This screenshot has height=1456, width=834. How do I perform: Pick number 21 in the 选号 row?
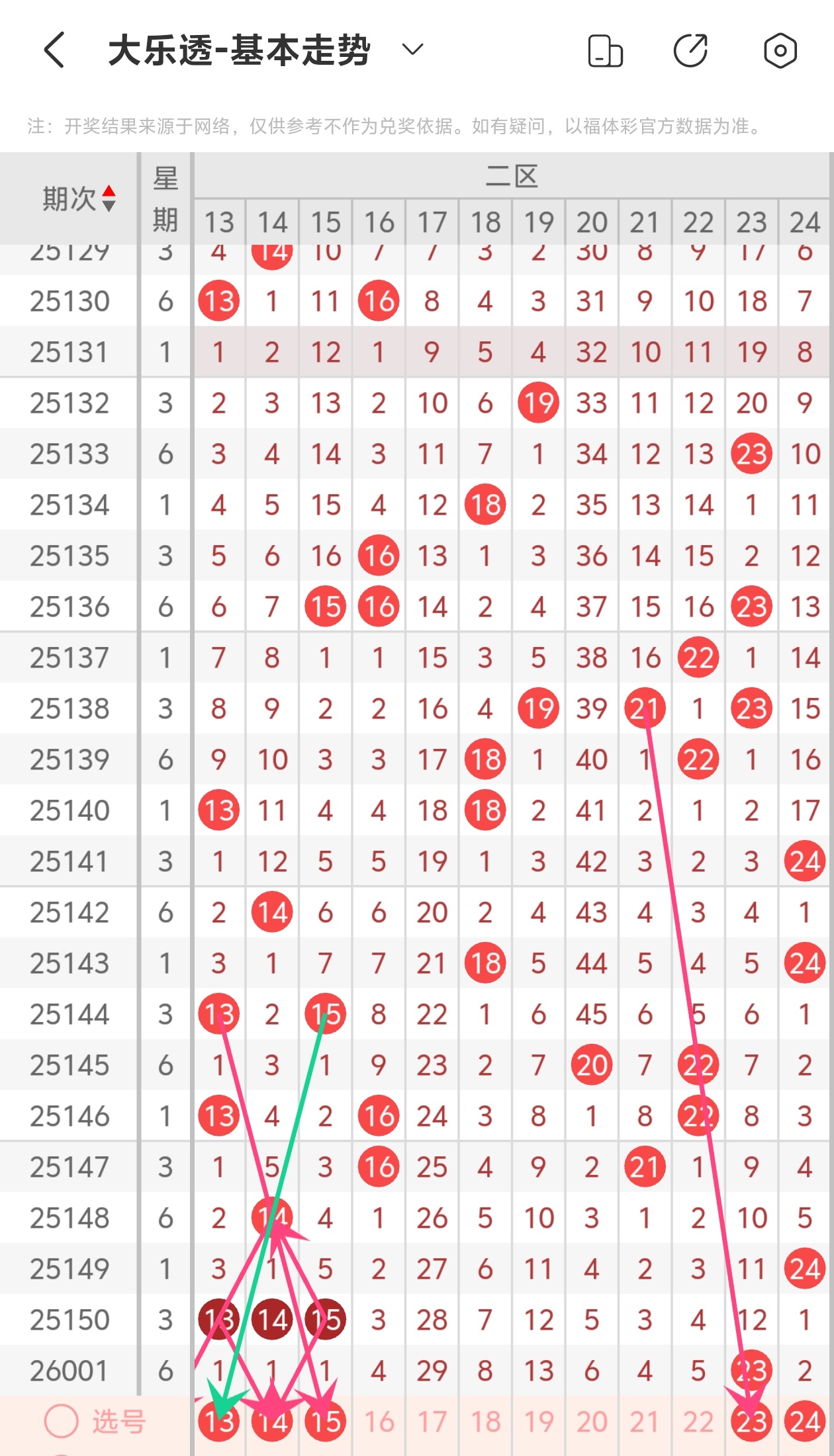pos(645,1421)
